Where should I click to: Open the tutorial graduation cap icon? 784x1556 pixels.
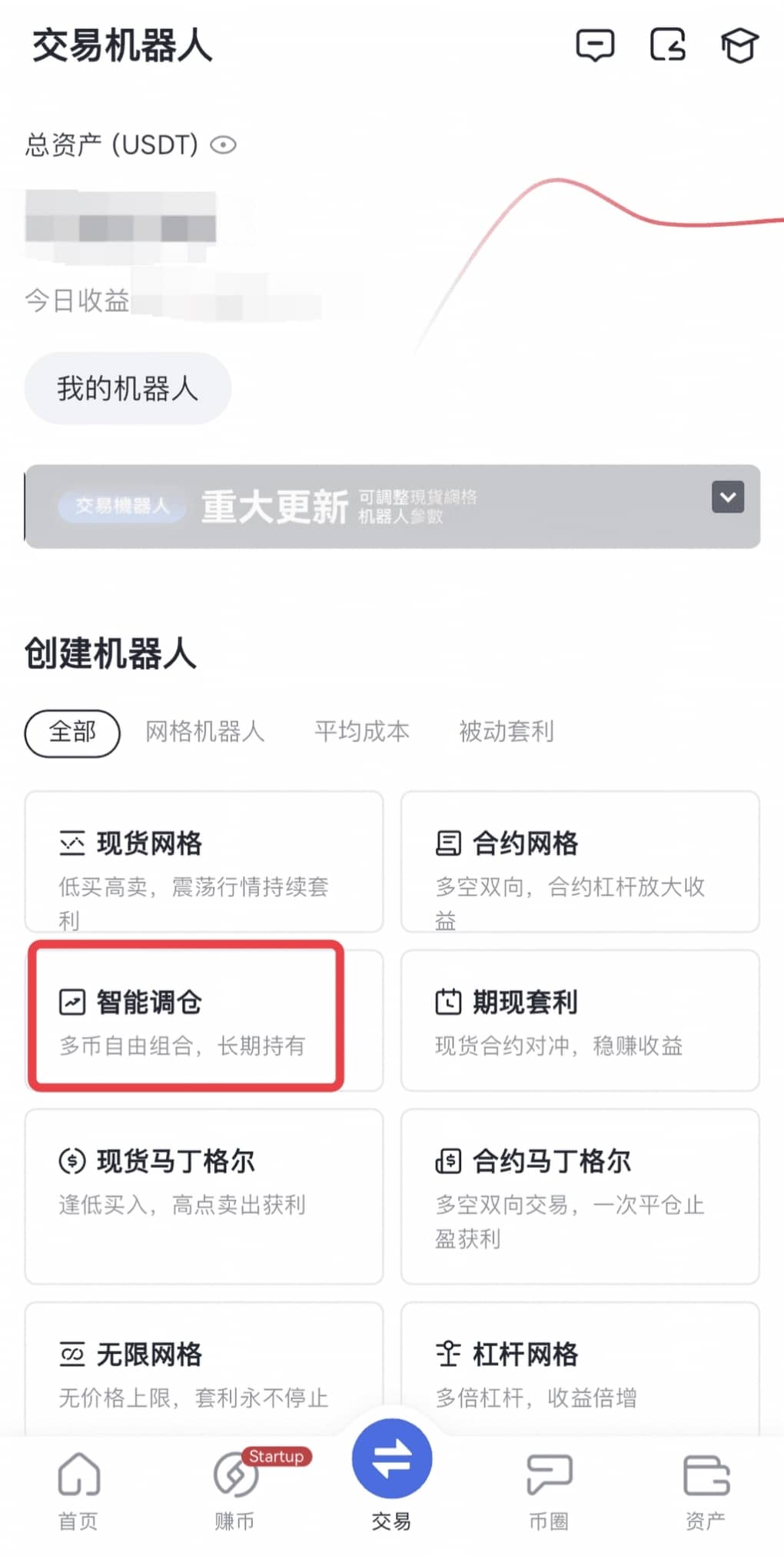click(x=739, y=45)
